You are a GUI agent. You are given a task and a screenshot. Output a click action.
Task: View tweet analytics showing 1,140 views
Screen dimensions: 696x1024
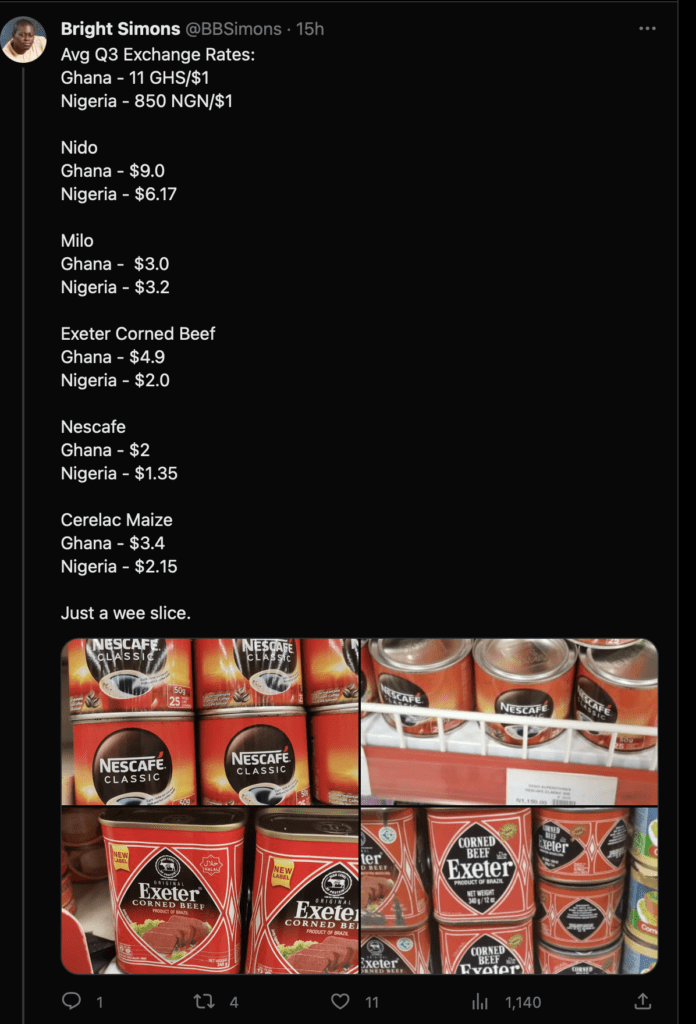[x=479, y=1001]
